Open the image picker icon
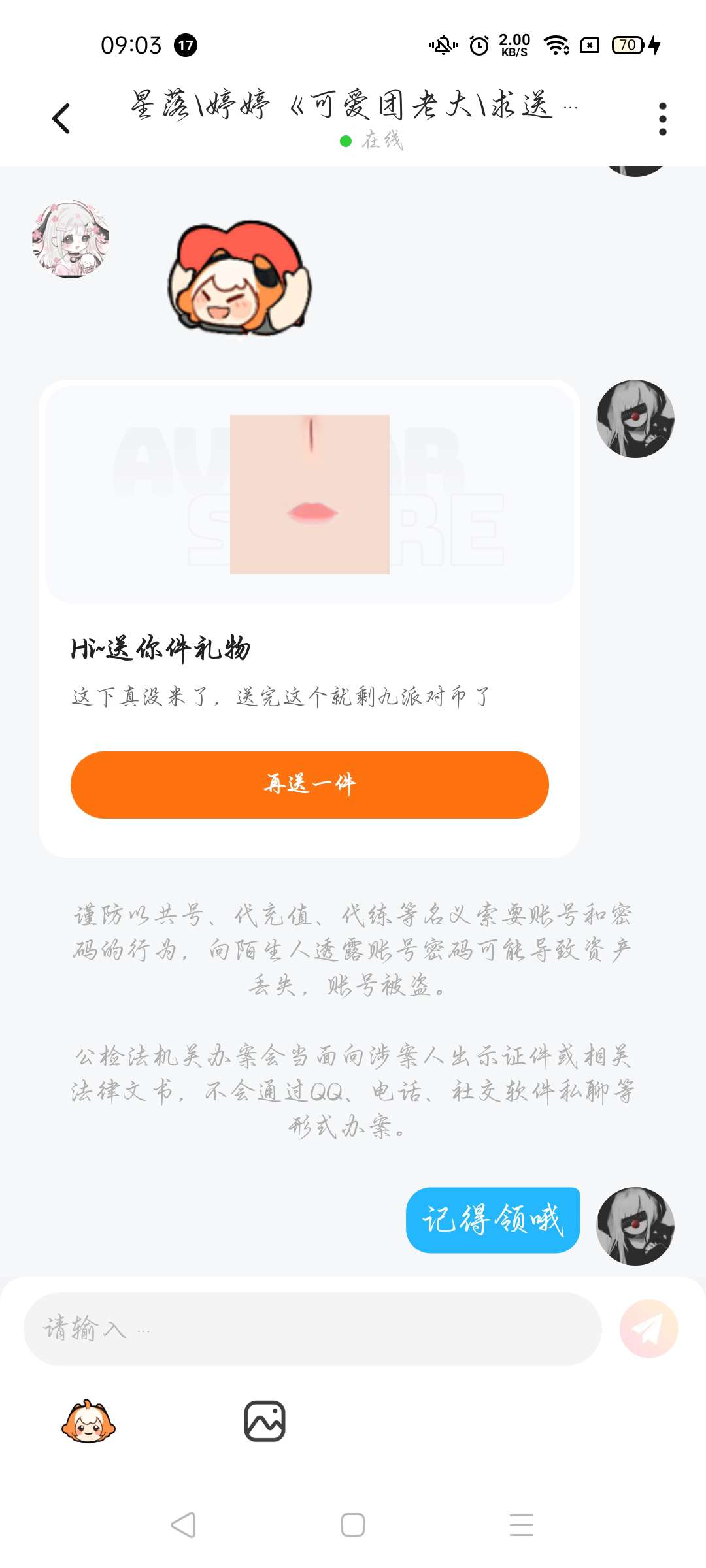This screenshot has width=706, height=1568. point(265,1421)
